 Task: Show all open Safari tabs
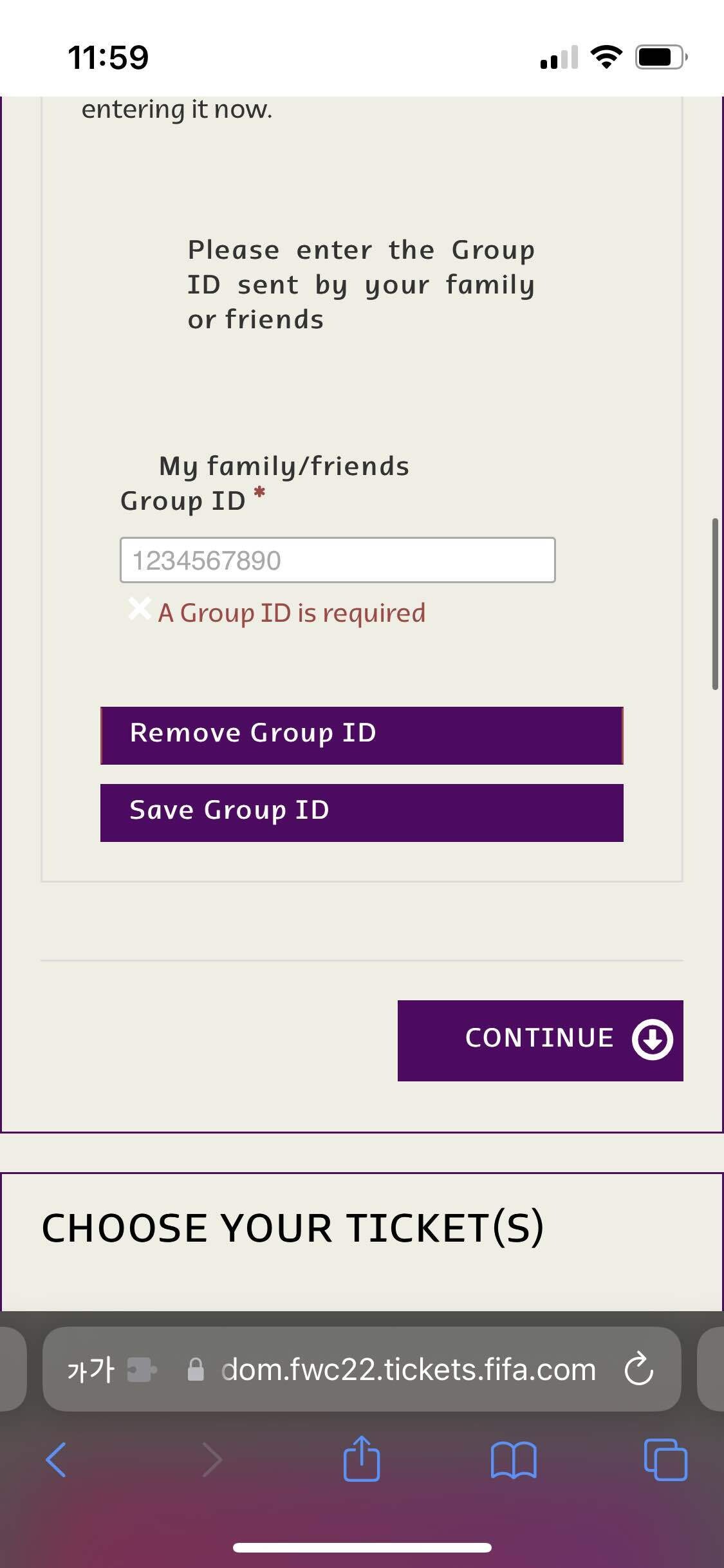(665, 1460)
